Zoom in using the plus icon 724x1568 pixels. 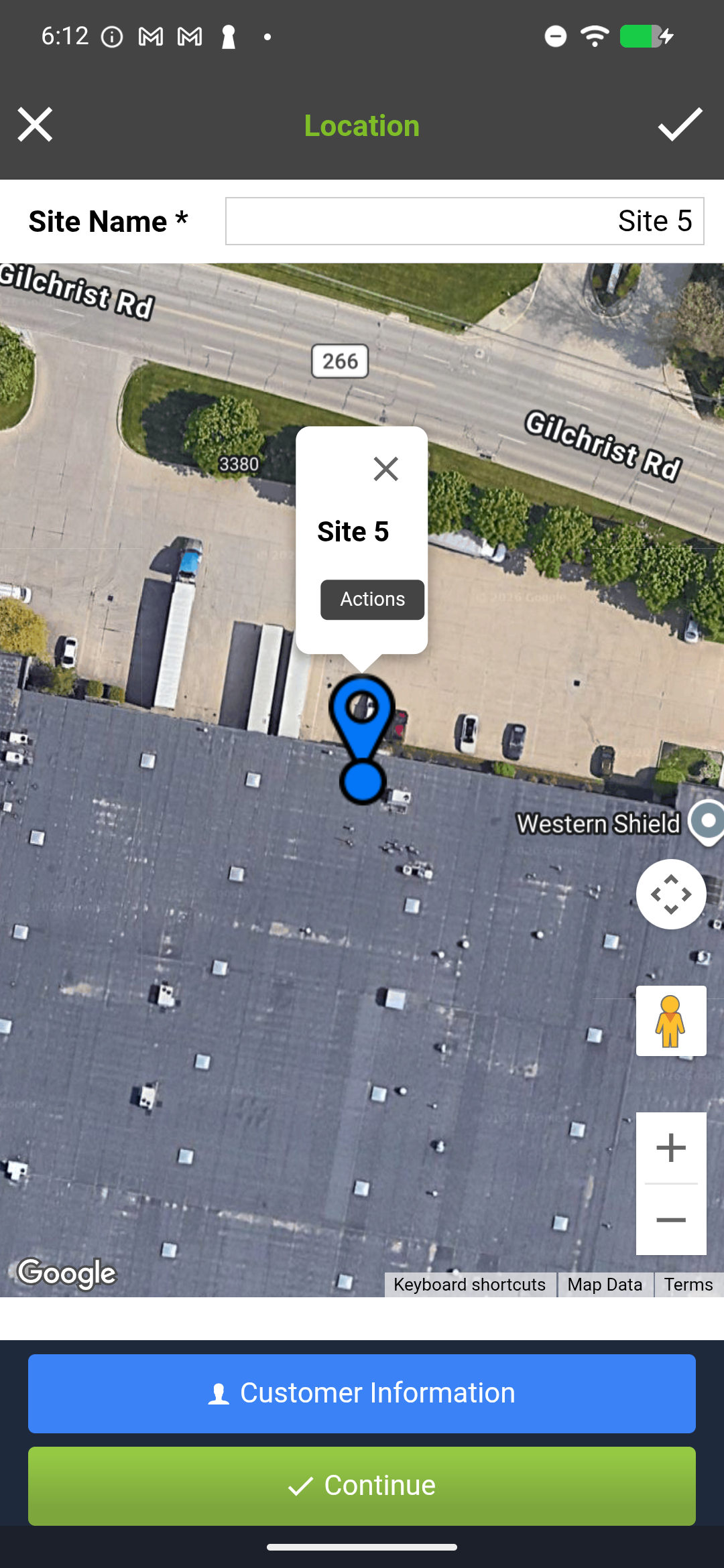[x=671, y=1146]
